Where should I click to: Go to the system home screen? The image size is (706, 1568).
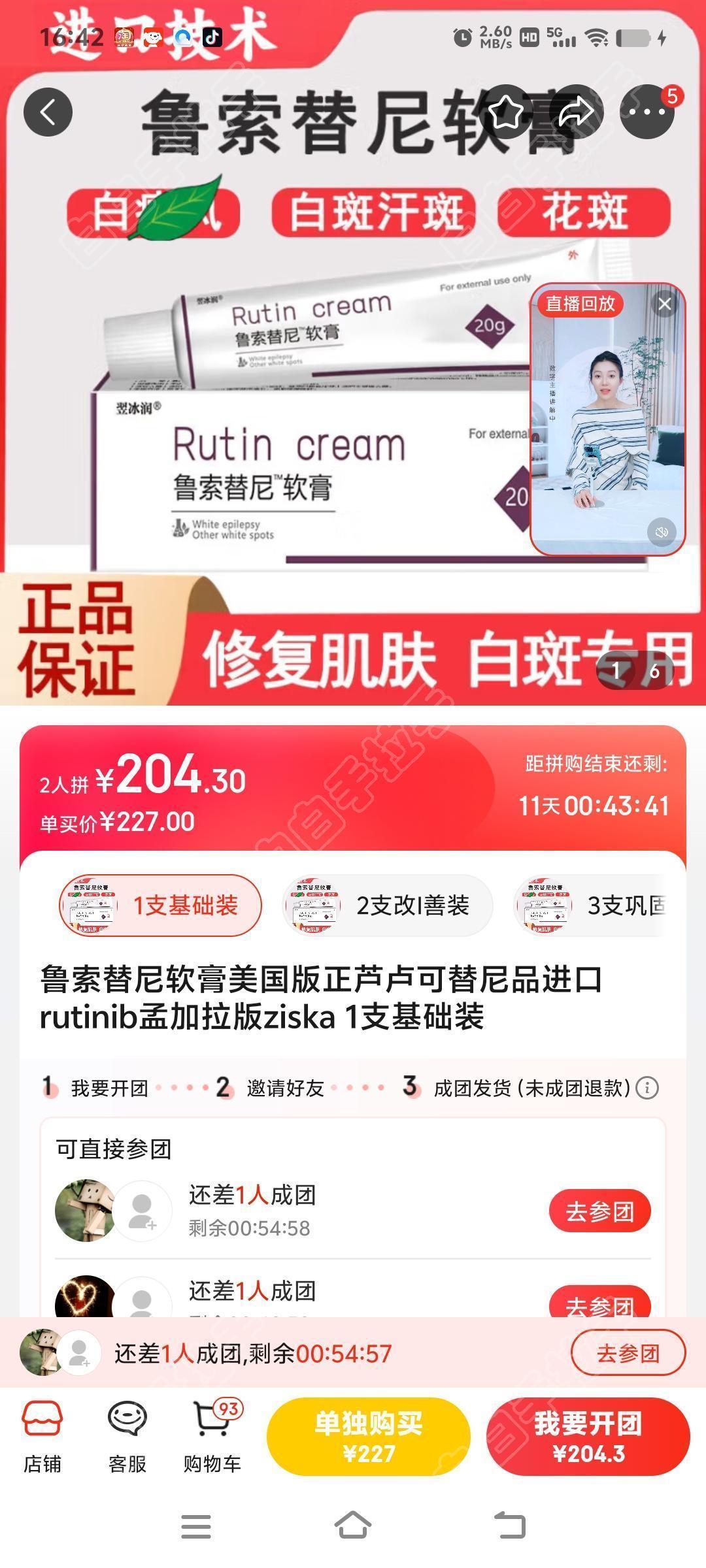(353, 1526)
